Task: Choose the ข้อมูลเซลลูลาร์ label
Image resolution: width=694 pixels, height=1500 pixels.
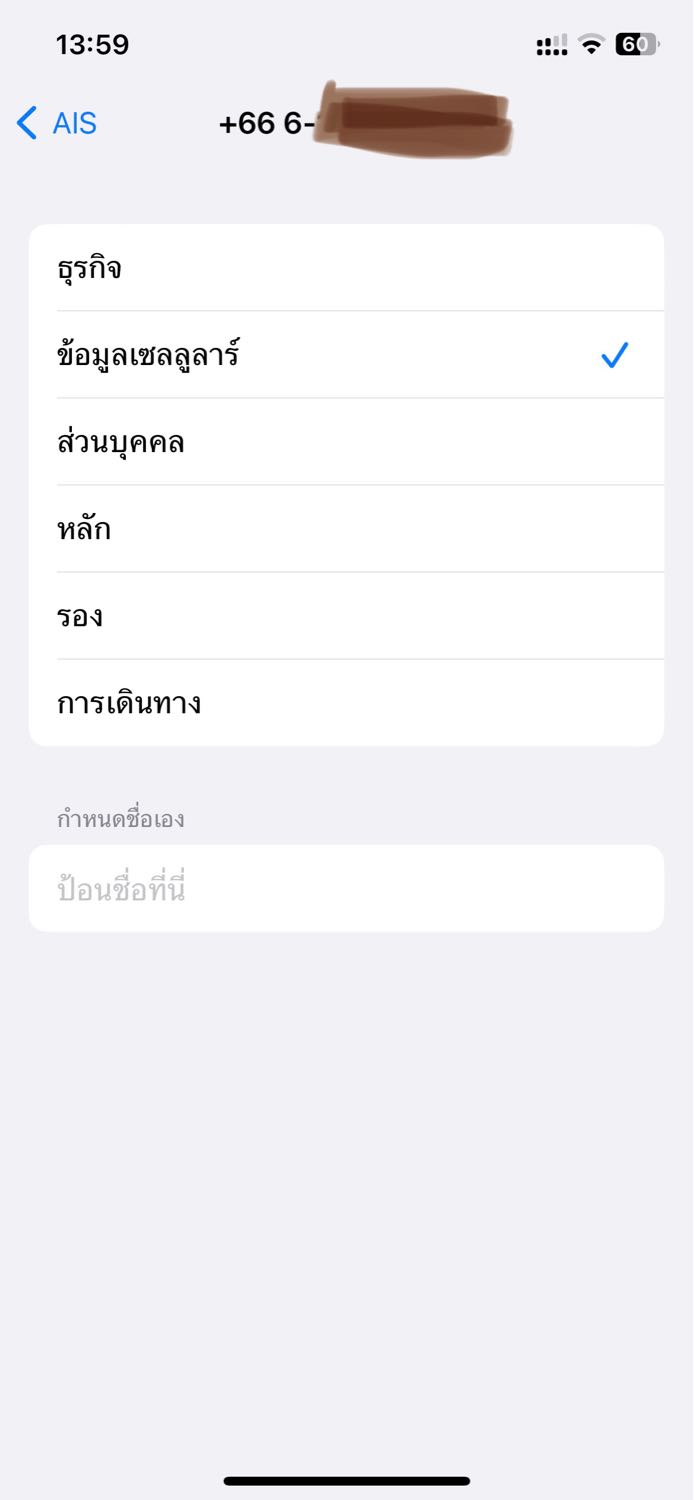Action: [x=346, y=355]
